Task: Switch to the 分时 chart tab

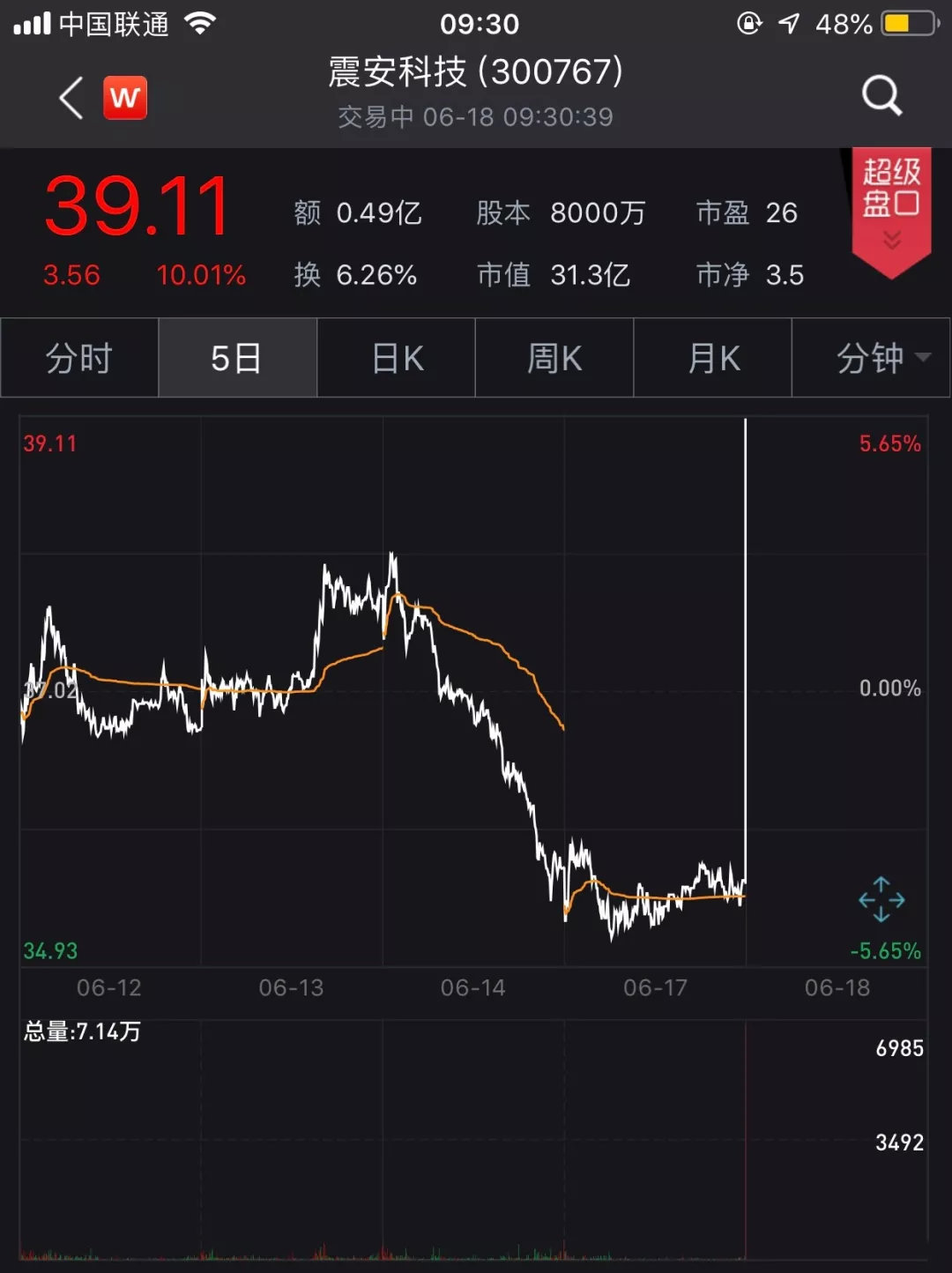Action: coord(79,358)
